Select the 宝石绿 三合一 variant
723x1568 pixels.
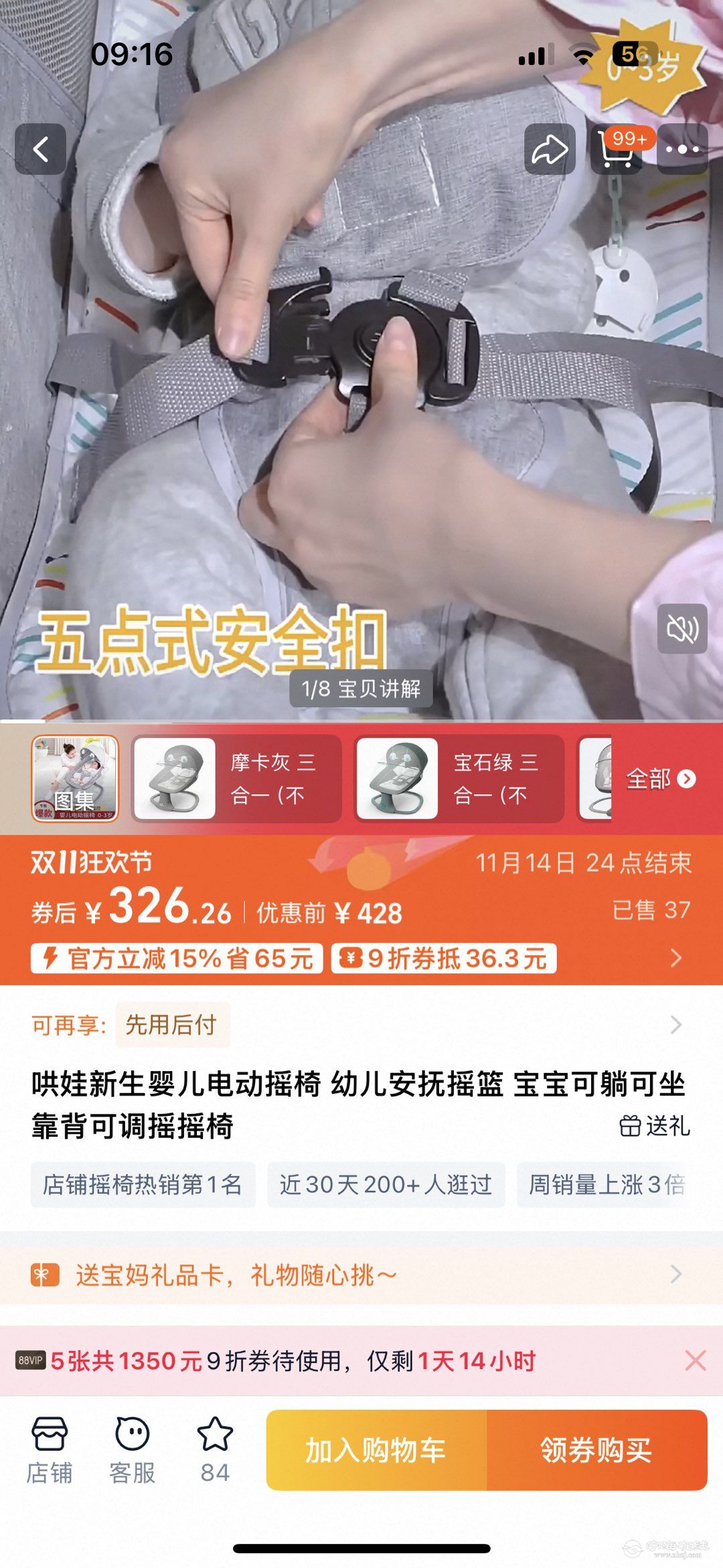tap(459, 778)
